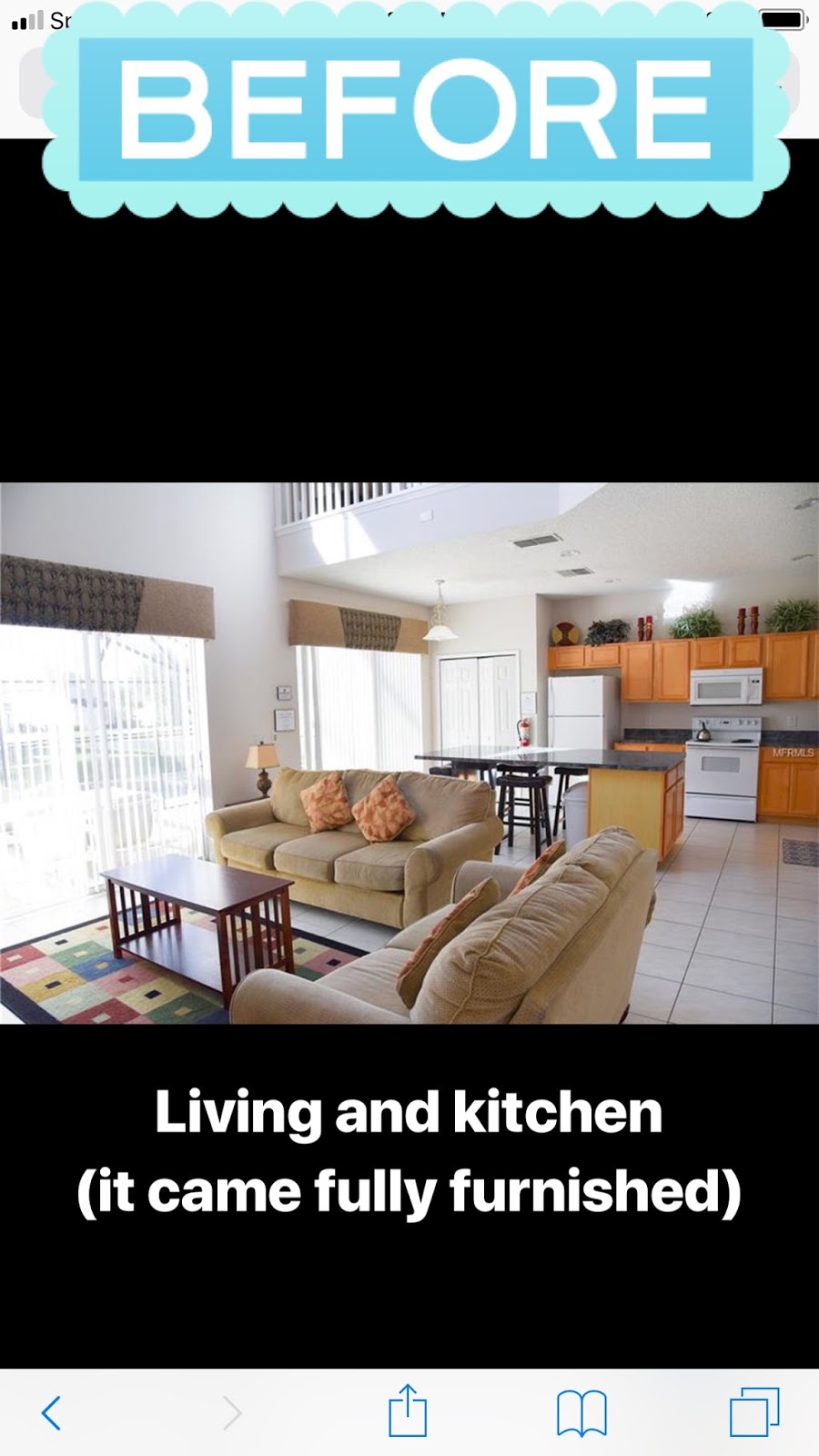The width and height of the screenshot is (819, 1456).
Task: Open Safari bookmarks
Action: pyautogui.click(x=581, y=1413)
